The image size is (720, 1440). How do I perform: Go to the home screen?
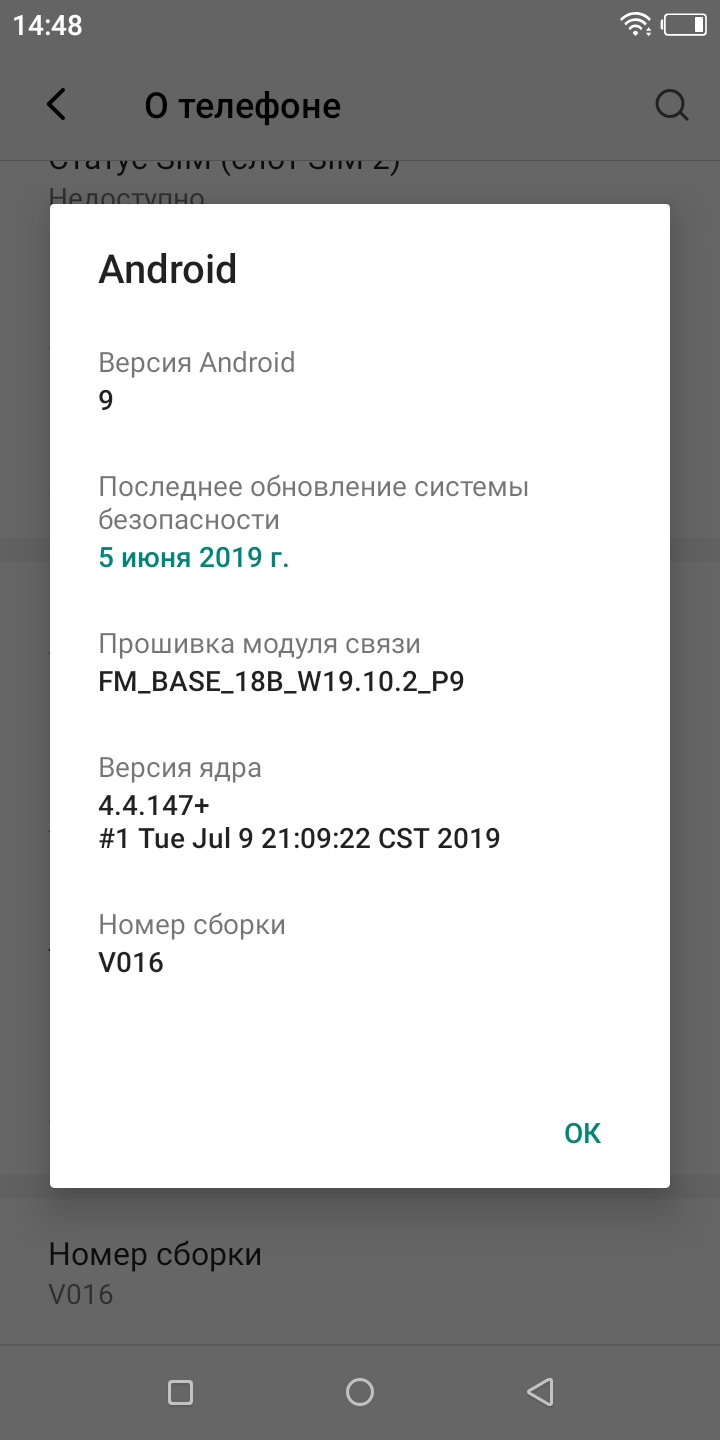360,1391
